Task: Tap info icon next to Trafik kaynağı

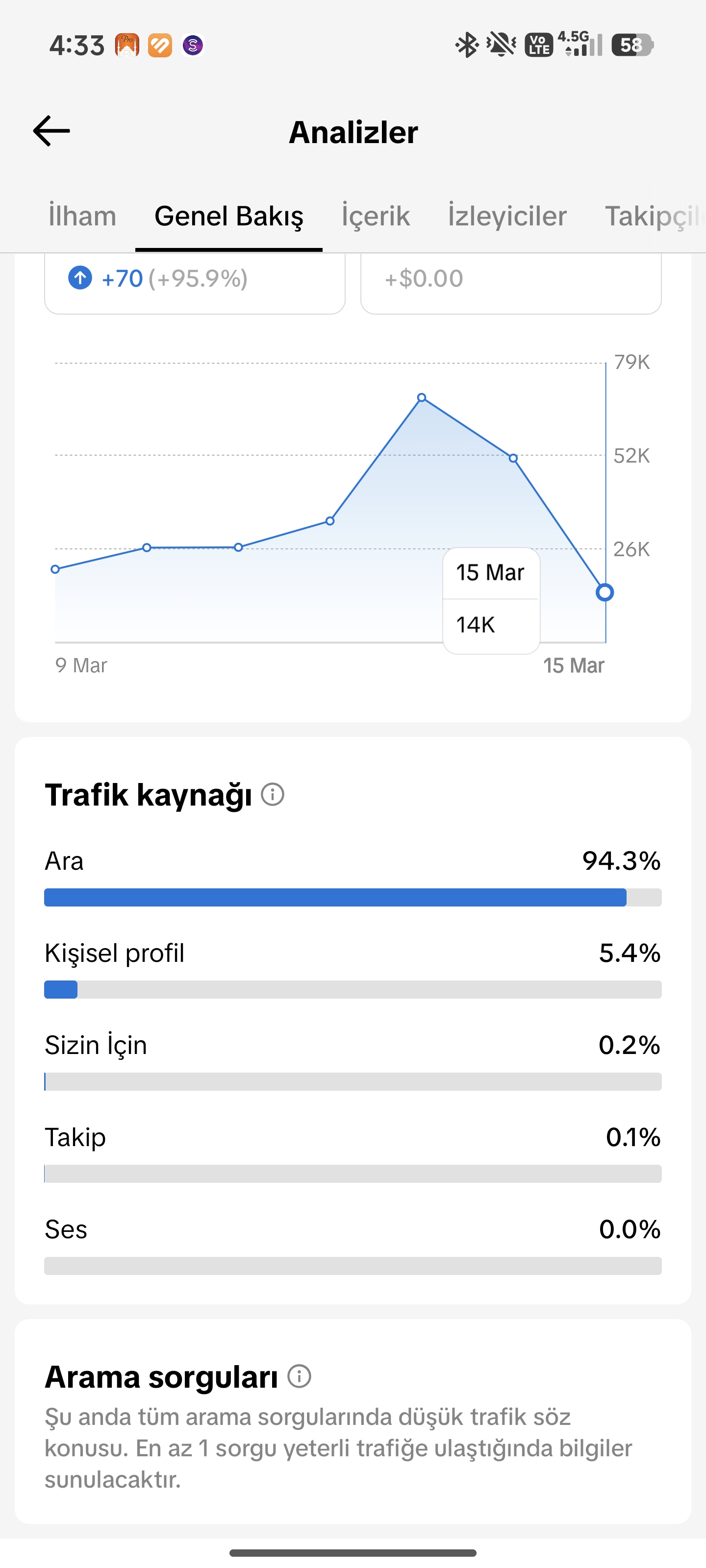Action: click(273, 794)
